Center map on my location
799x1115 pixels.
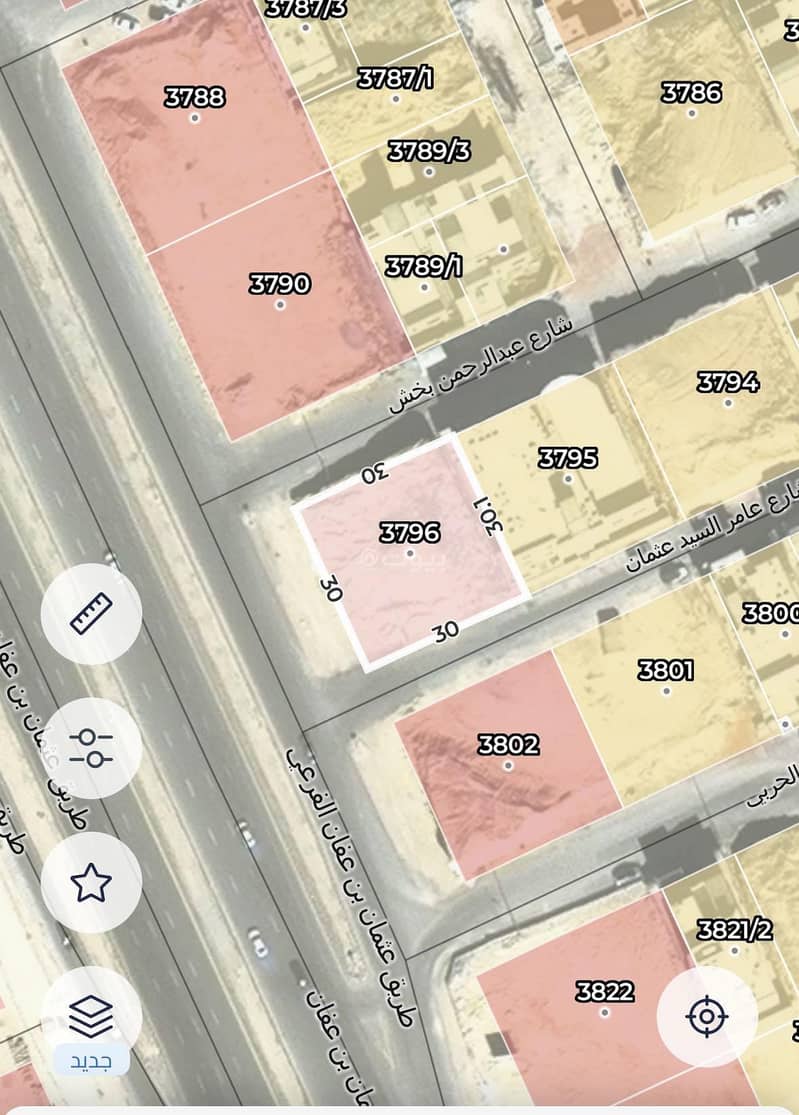707,1016
